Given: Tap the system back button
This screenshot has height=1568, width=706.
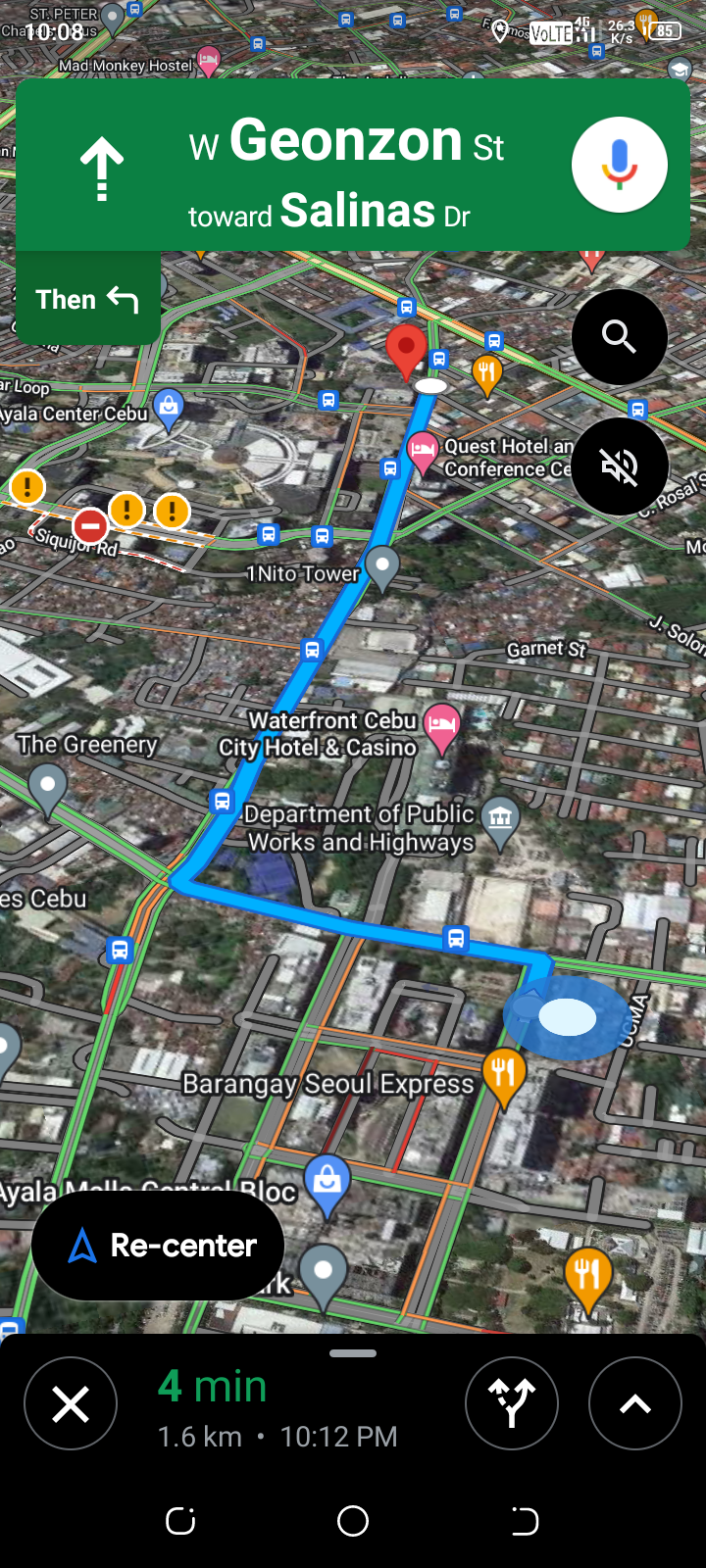Looking at the screenshot, I should (526, 1521).
